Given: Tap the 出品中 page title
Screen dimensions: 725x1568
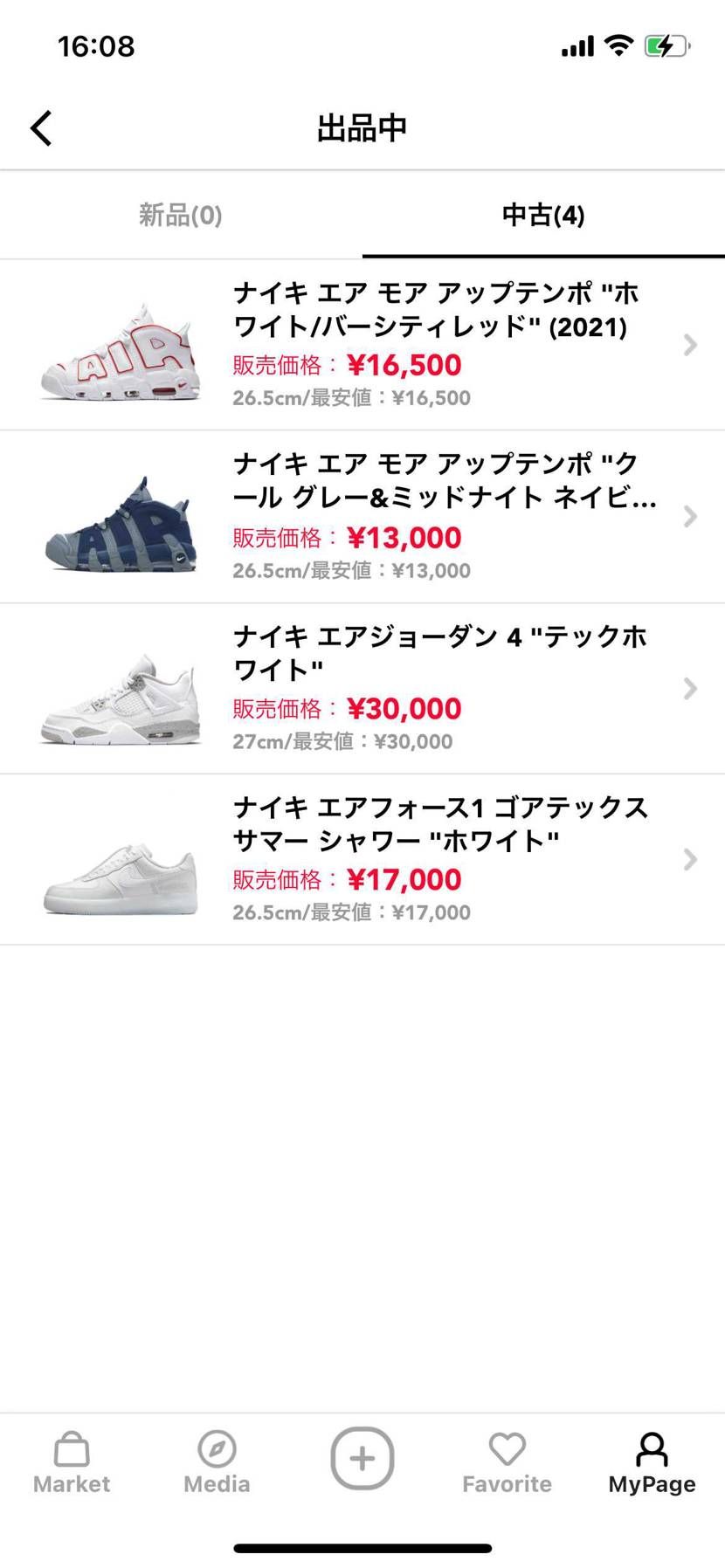Looking at the screenshot, I should (x=362, y=127).
